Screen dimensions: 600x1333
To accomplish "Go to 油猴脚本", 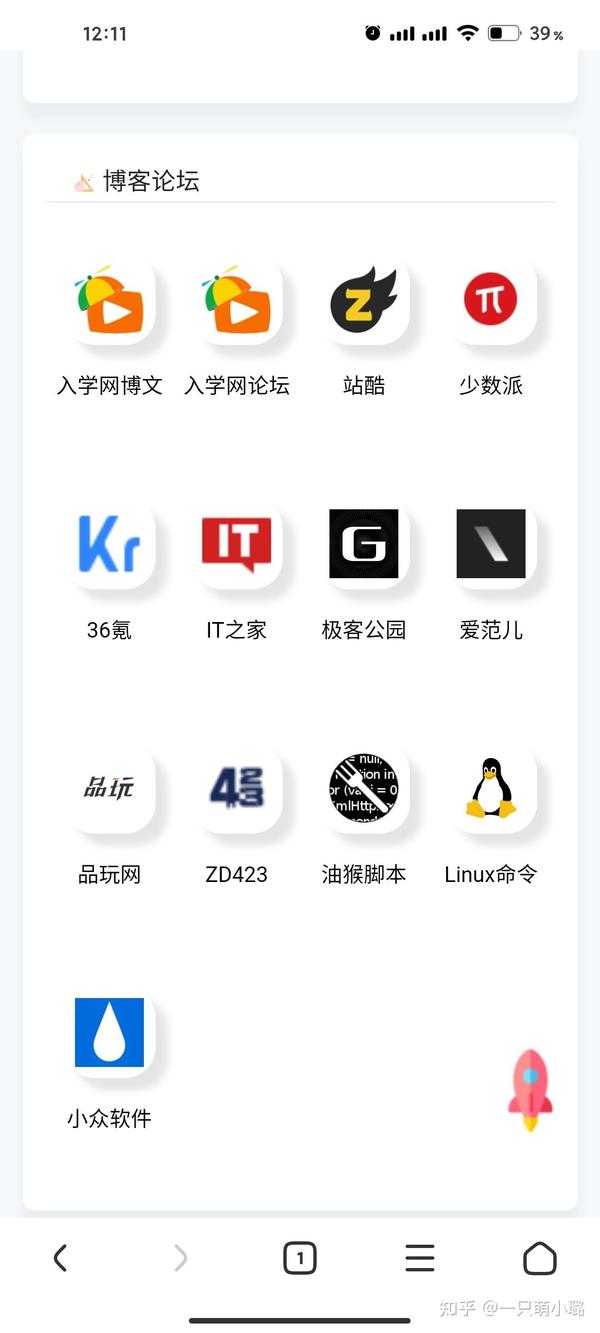I will pyautogui.click(x=364, y=790).
